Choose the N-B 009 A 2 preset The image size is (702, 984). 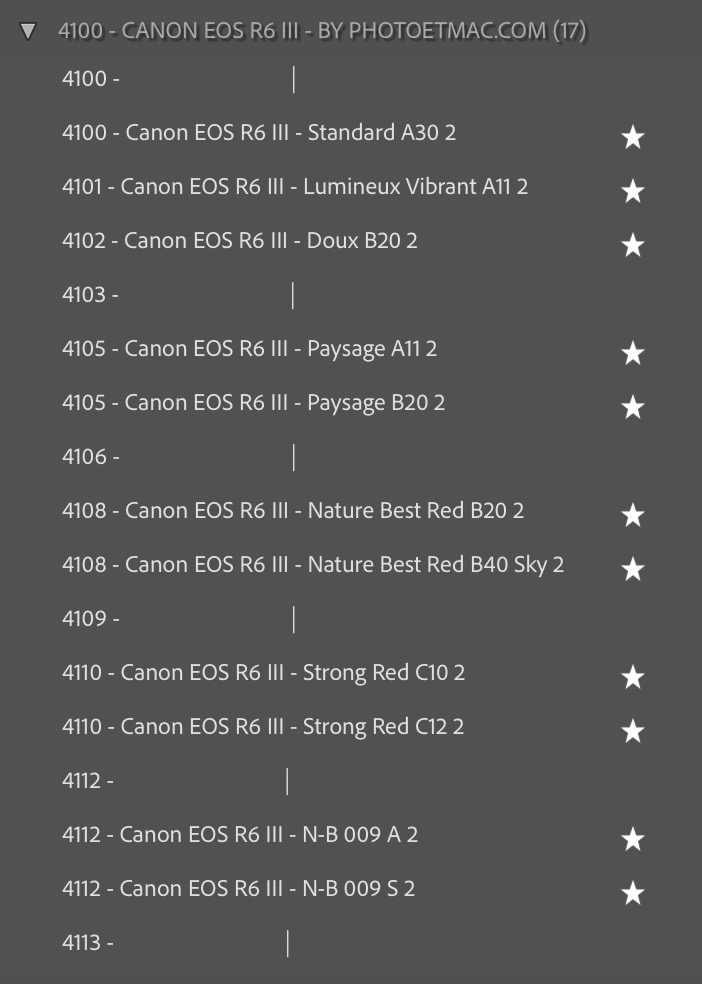pos(240,835)
